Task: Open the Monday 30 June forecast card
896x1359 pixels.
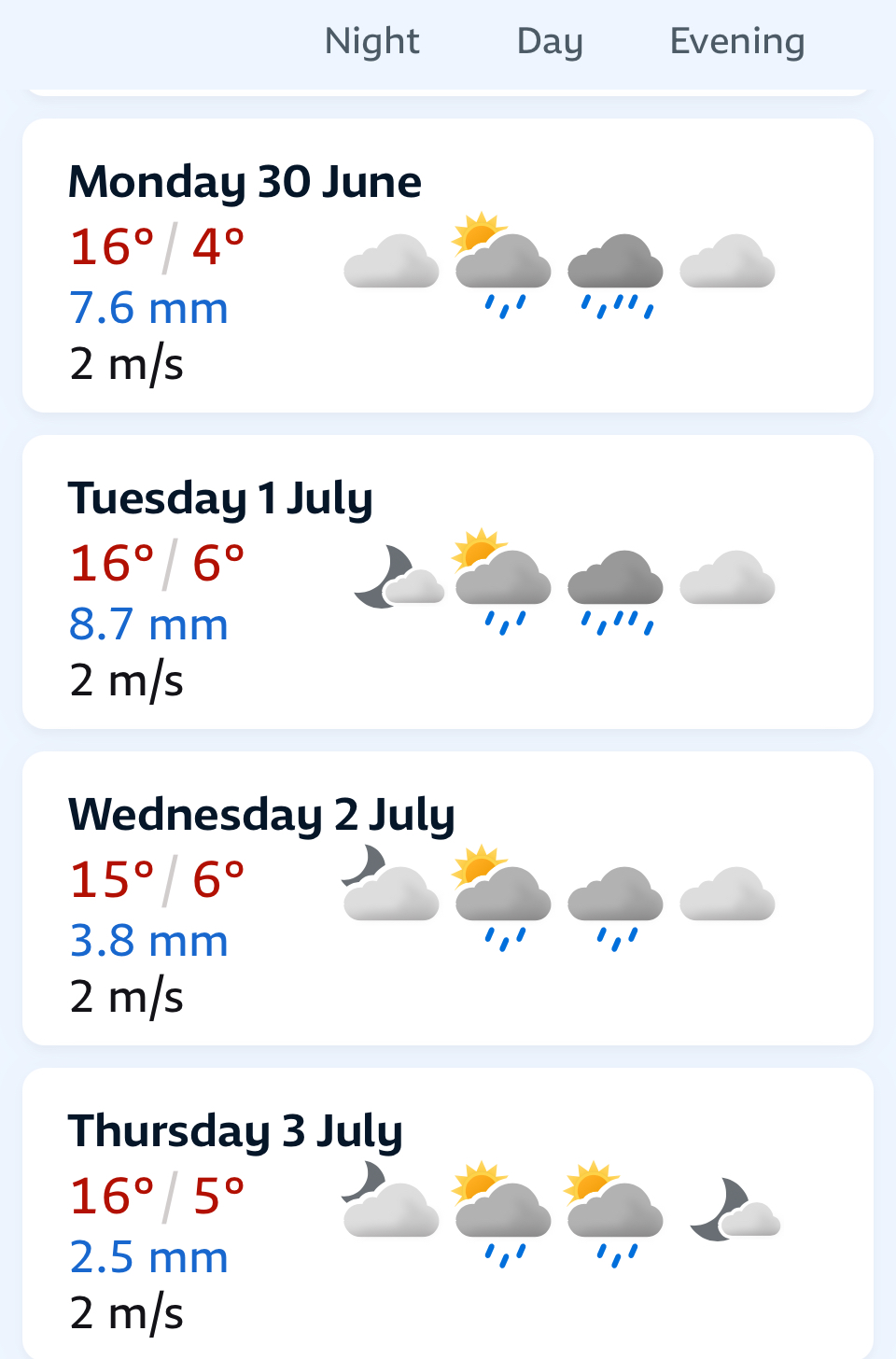Action: (448, 266)
